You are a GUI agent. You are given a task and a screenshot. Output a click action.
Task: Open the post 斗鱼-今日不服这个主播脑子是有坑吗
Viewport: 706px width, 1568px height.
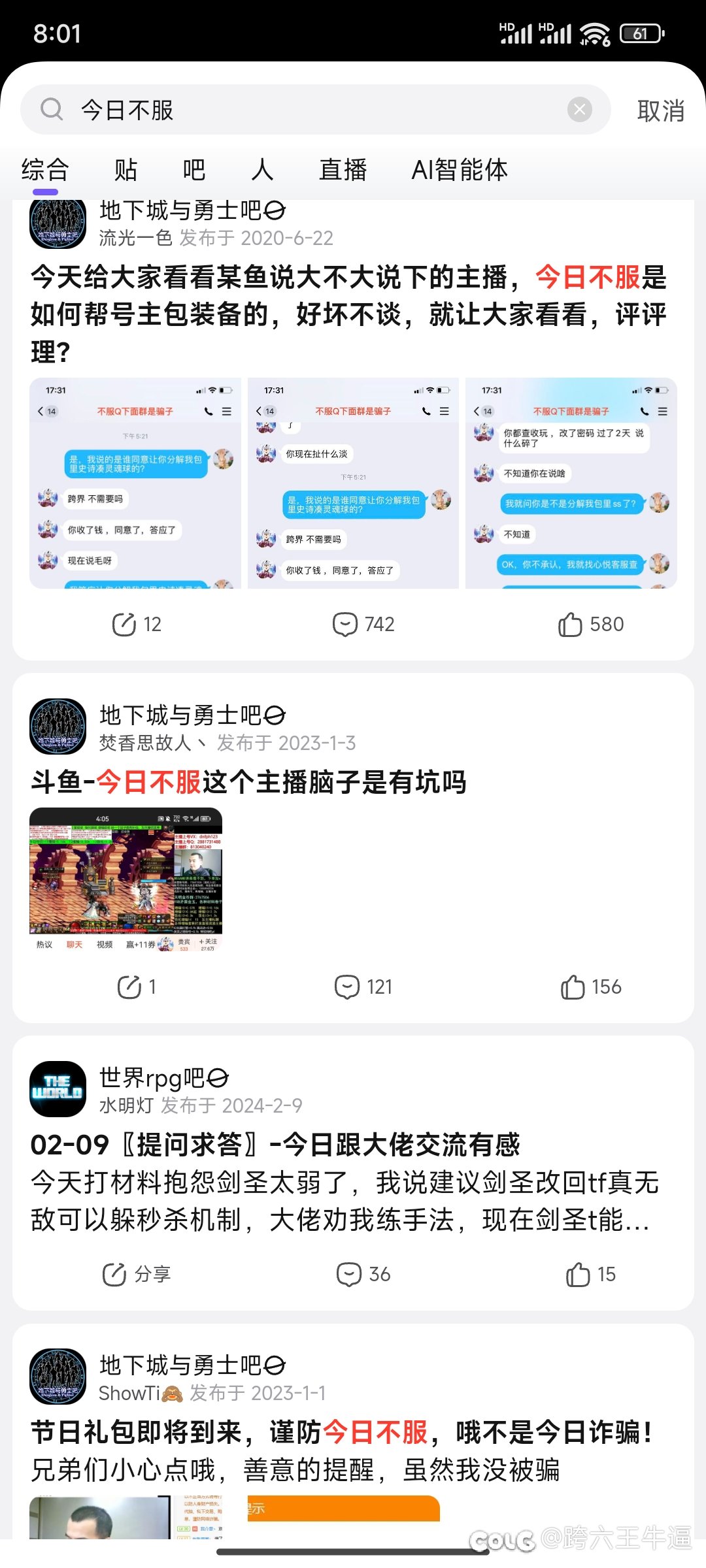coord(248,782)
